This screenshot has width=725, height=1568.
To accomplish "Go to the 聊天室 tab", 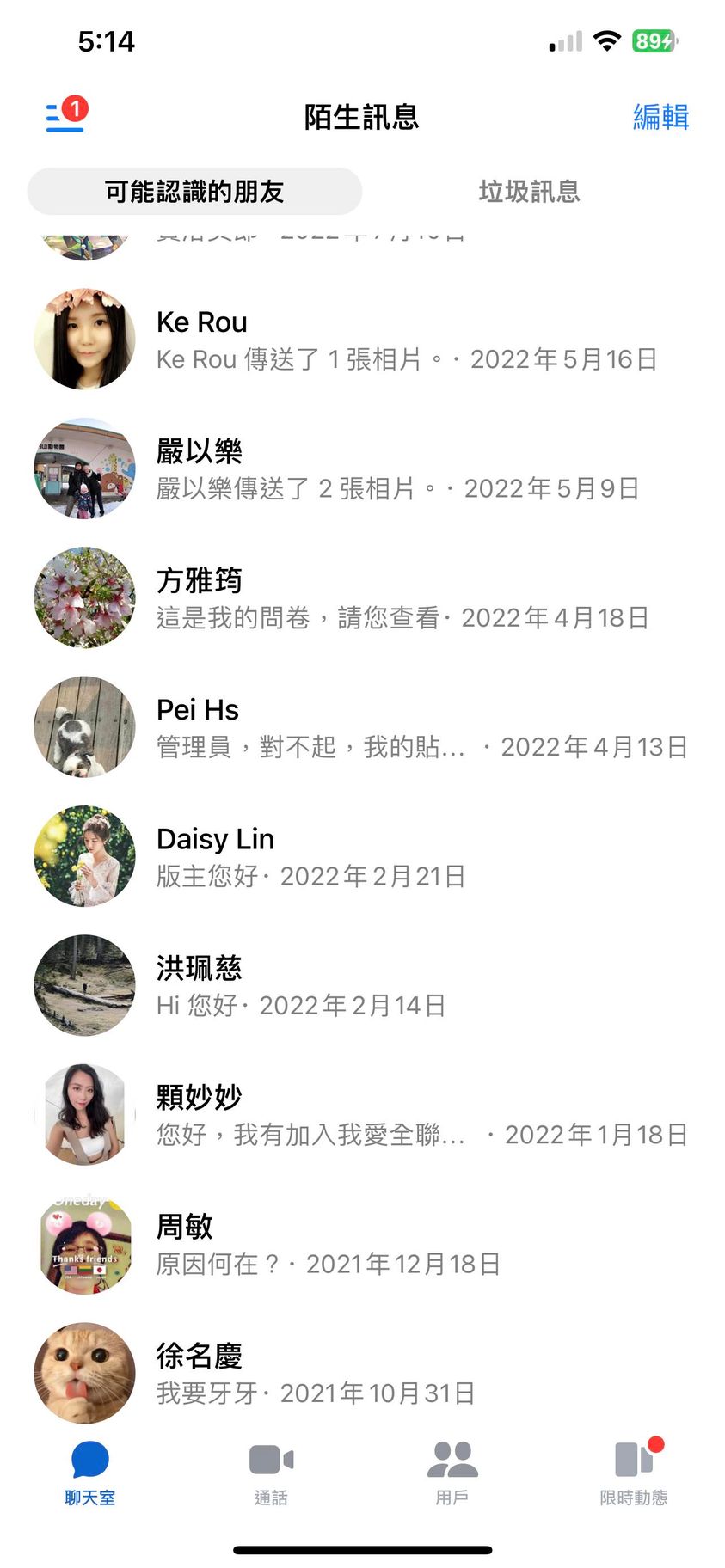I will 90,1472.
